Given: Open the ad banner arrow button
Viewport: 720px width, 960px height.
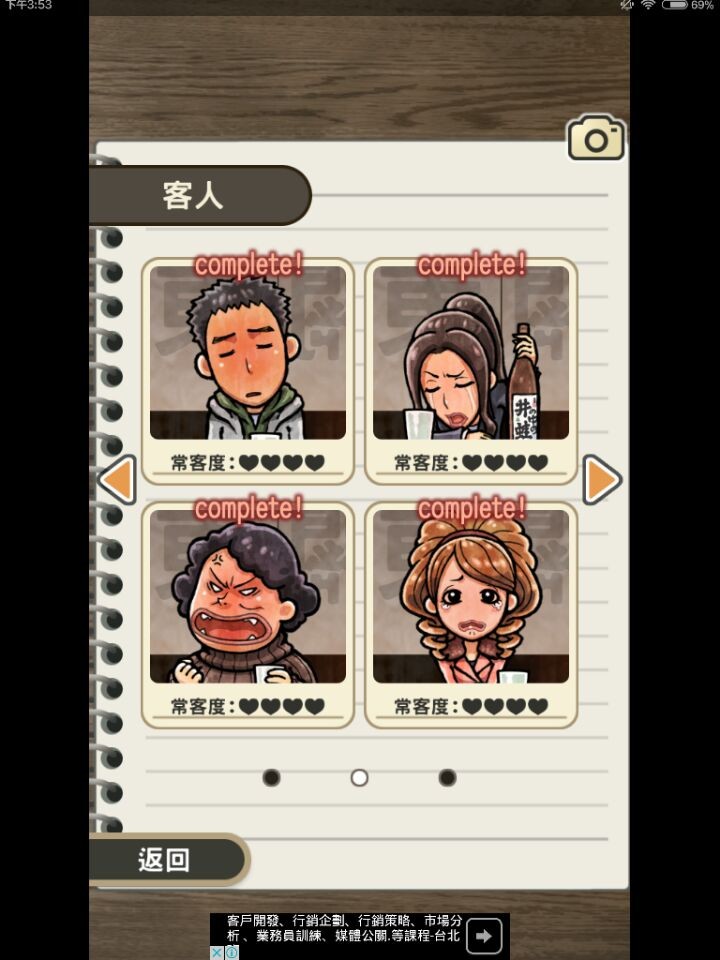Looking at the screenshot, I should (484, 936).
